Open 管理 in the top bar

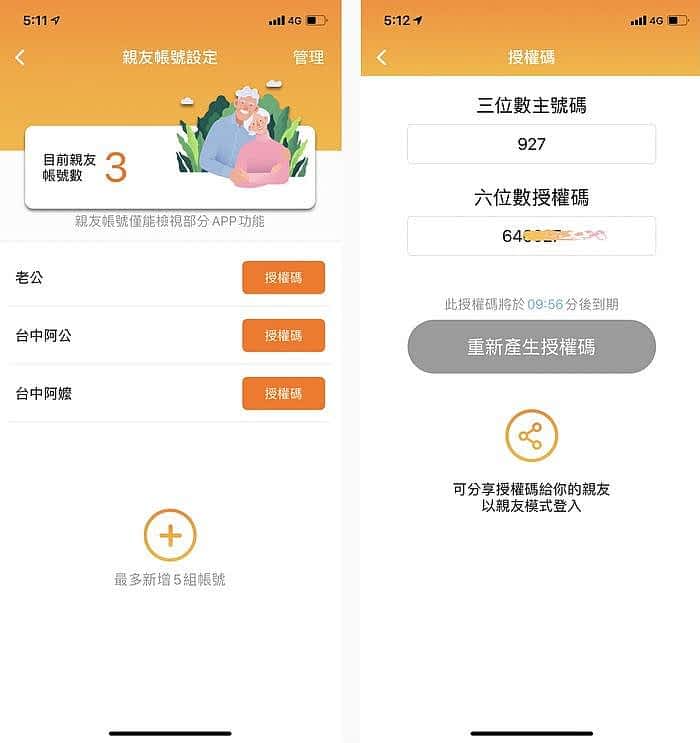pos(308,58)
